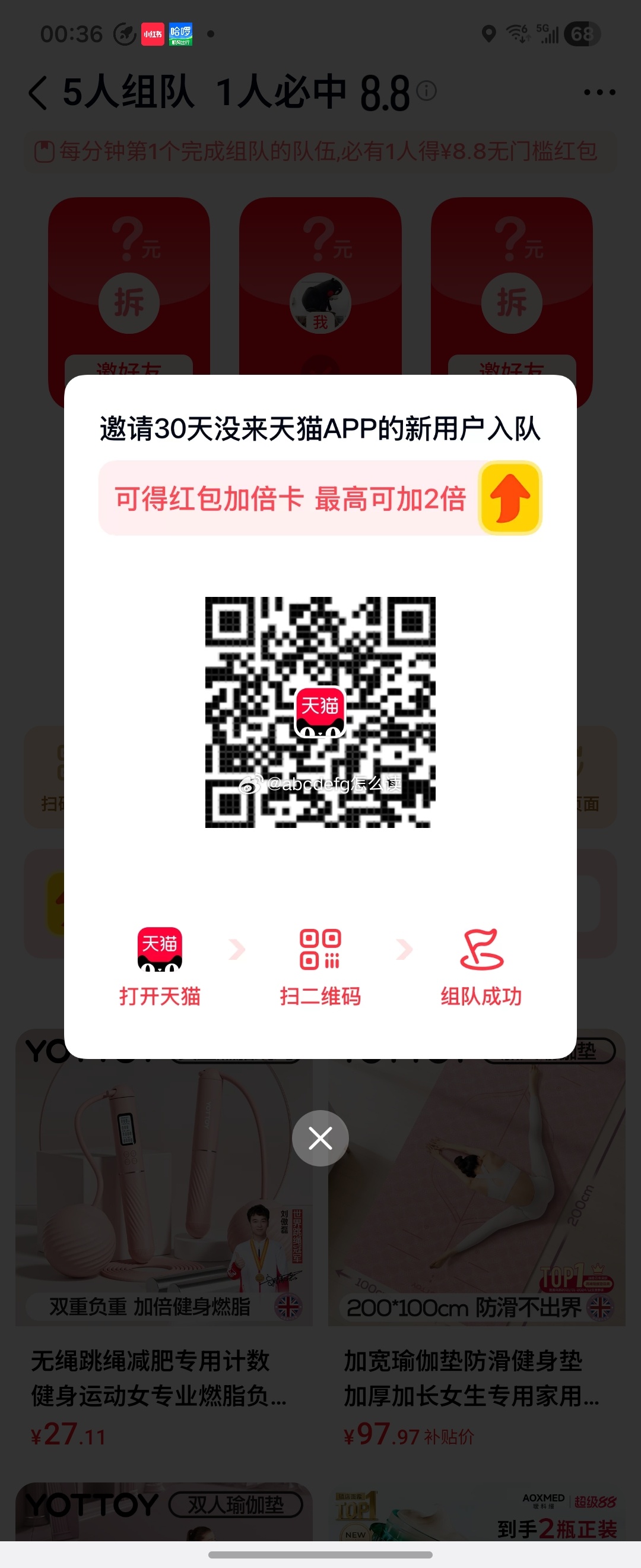Go back from the team-up page
The width and height of the screenshot is (641, 1568).
(38, 93)
